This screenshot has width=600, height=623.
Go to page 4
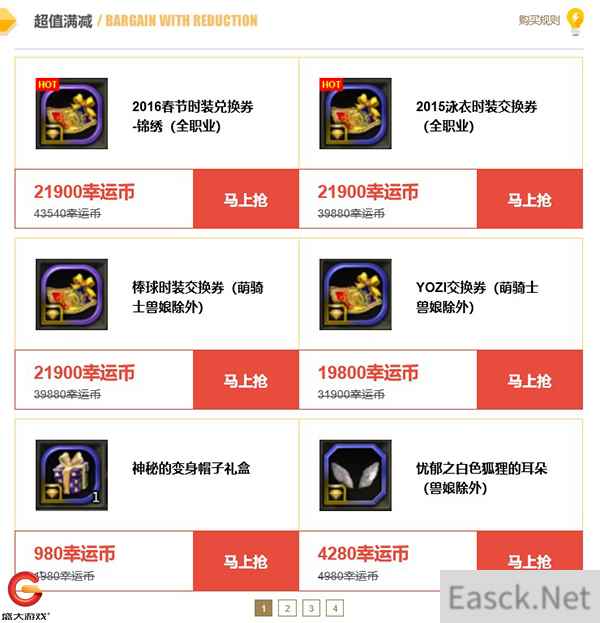[335, 608]
